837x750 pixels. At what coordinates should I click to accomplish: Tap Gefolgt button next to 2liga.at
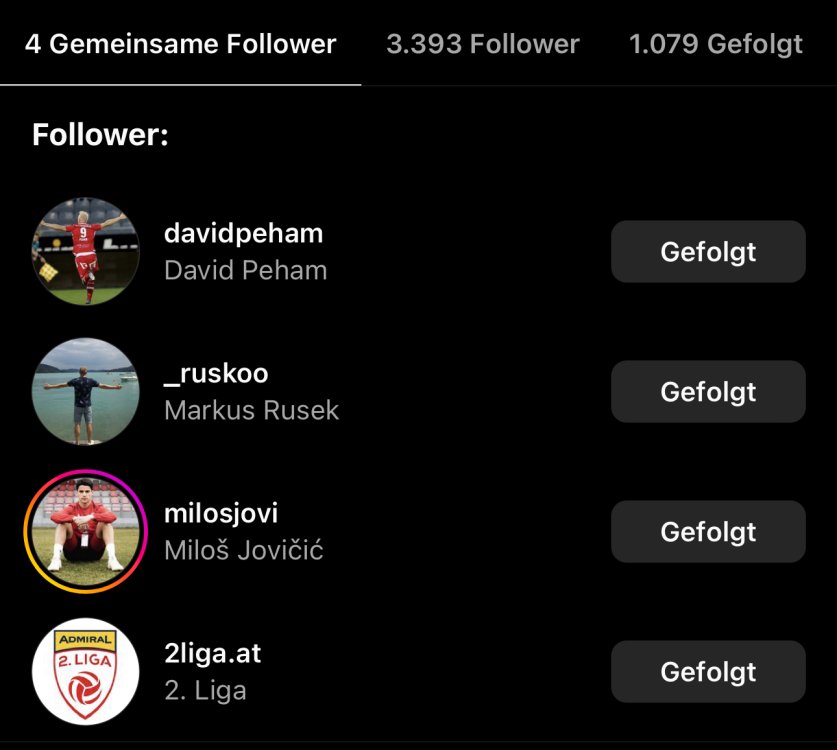708,672
